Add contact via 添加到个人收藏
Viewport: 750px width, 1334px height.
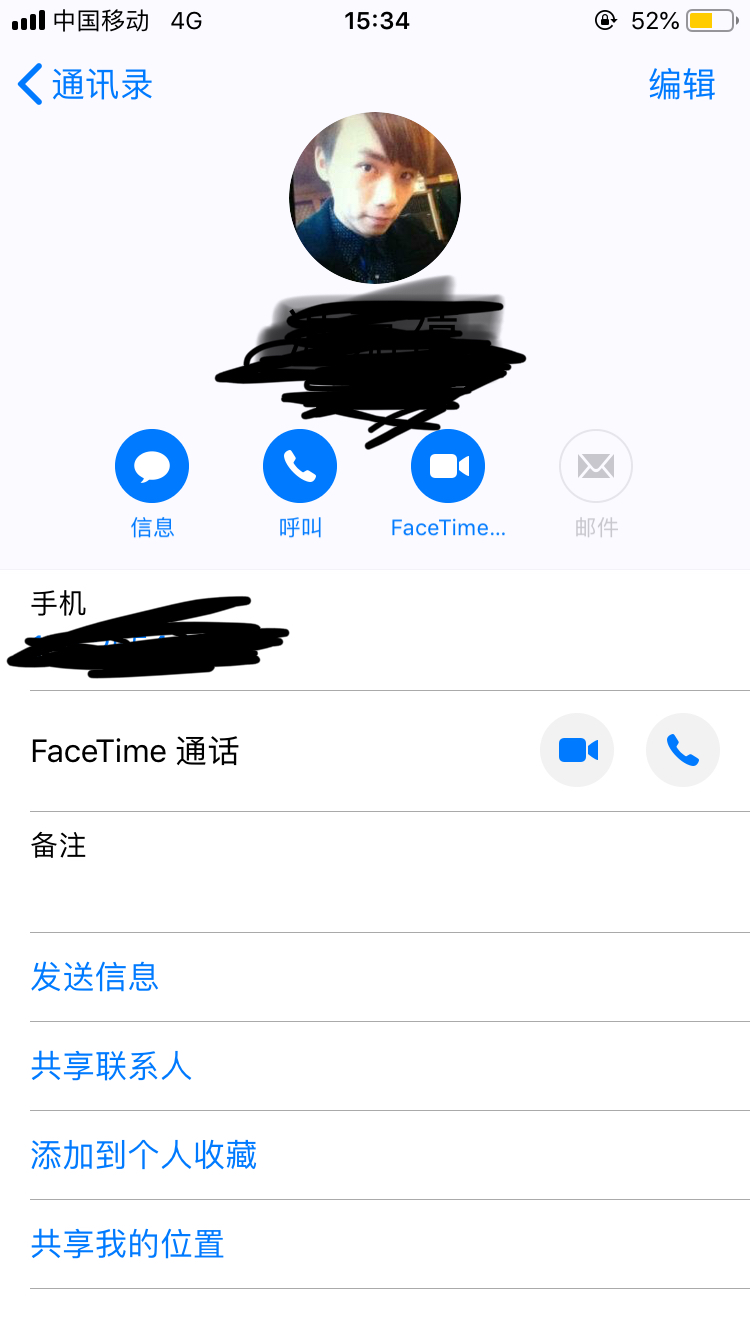click(144, 1155)
